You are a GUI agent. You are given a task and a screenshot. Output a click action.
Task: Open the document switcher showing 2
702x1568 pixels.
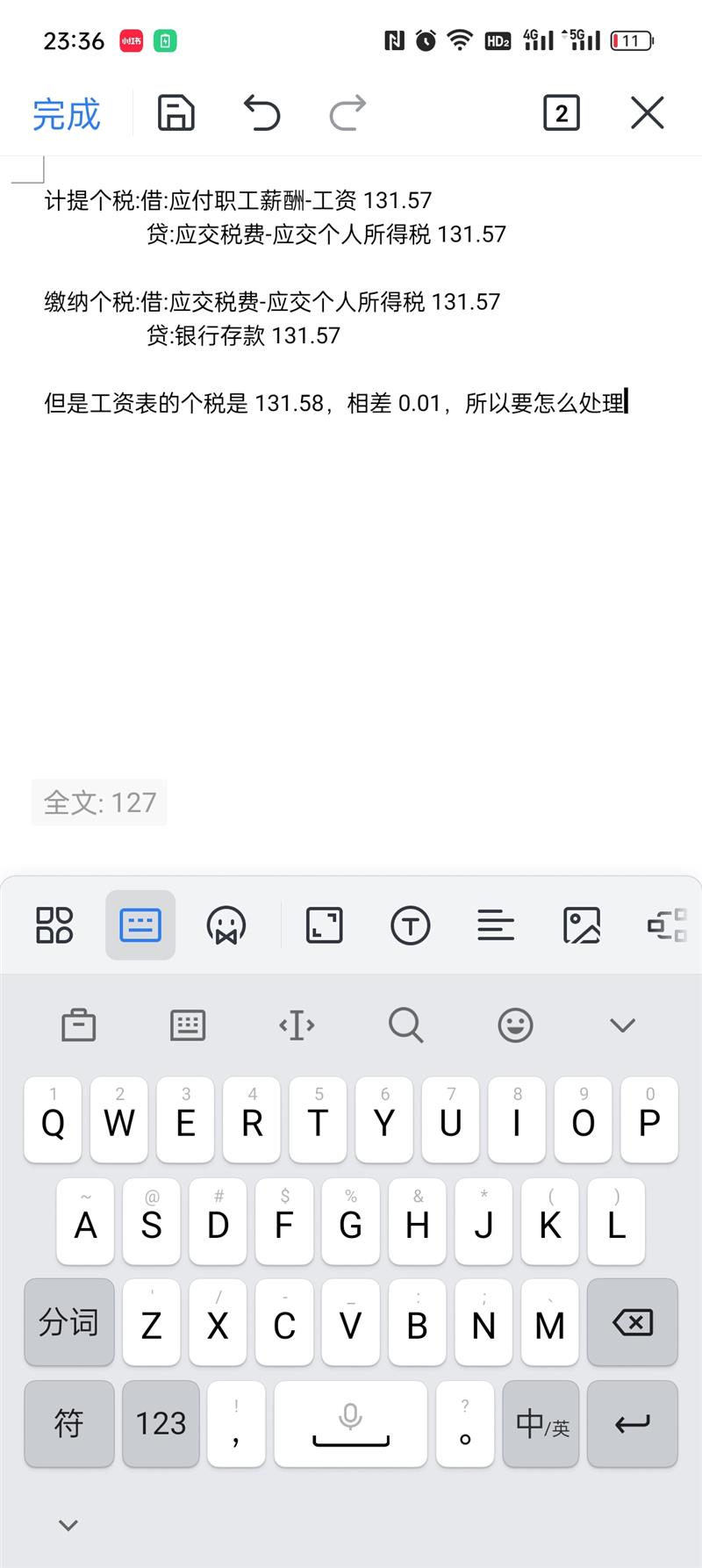[562, 113]
